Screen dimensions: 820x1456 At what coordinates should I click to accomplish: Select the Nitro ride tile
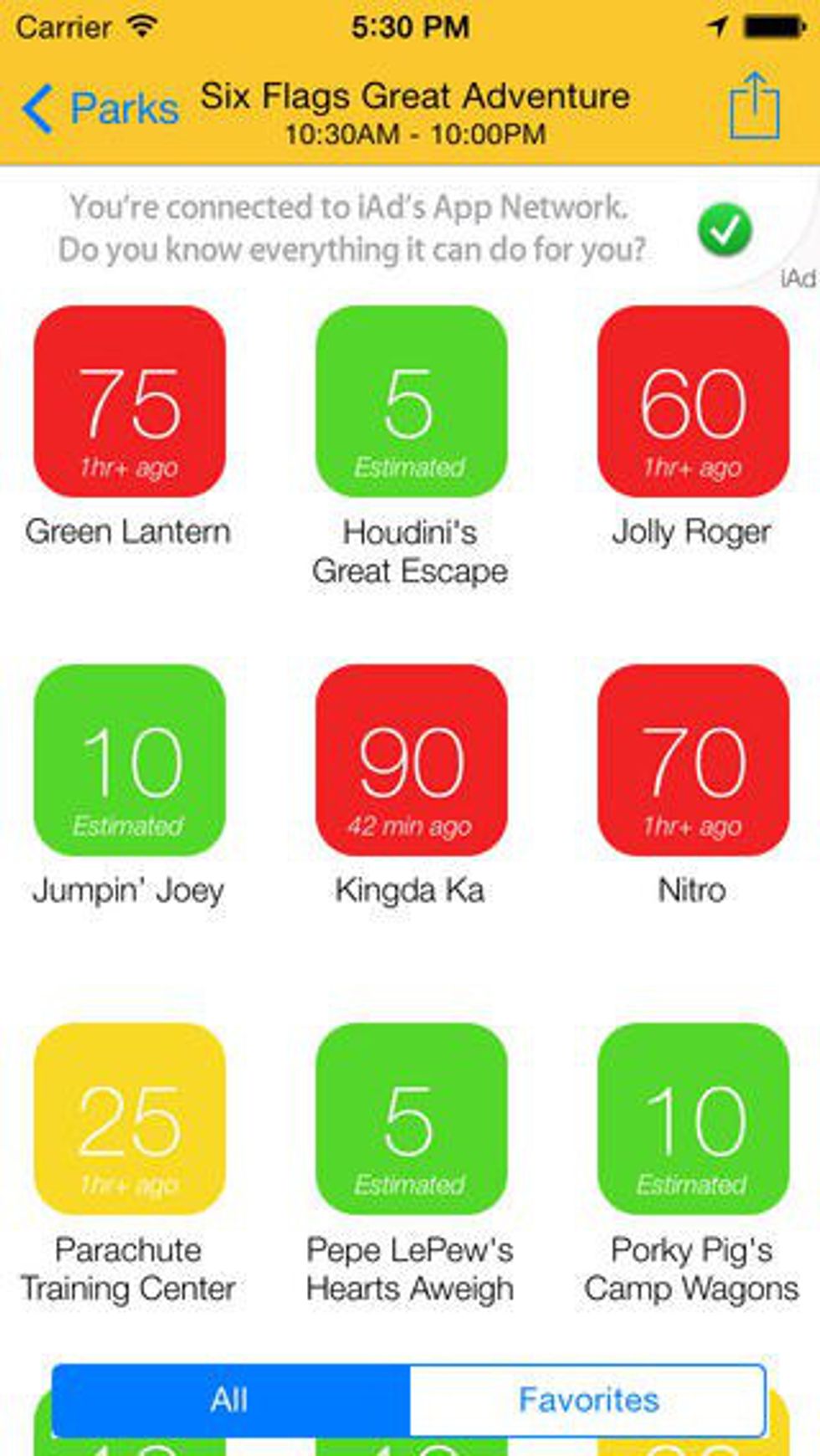click(693, 760)
